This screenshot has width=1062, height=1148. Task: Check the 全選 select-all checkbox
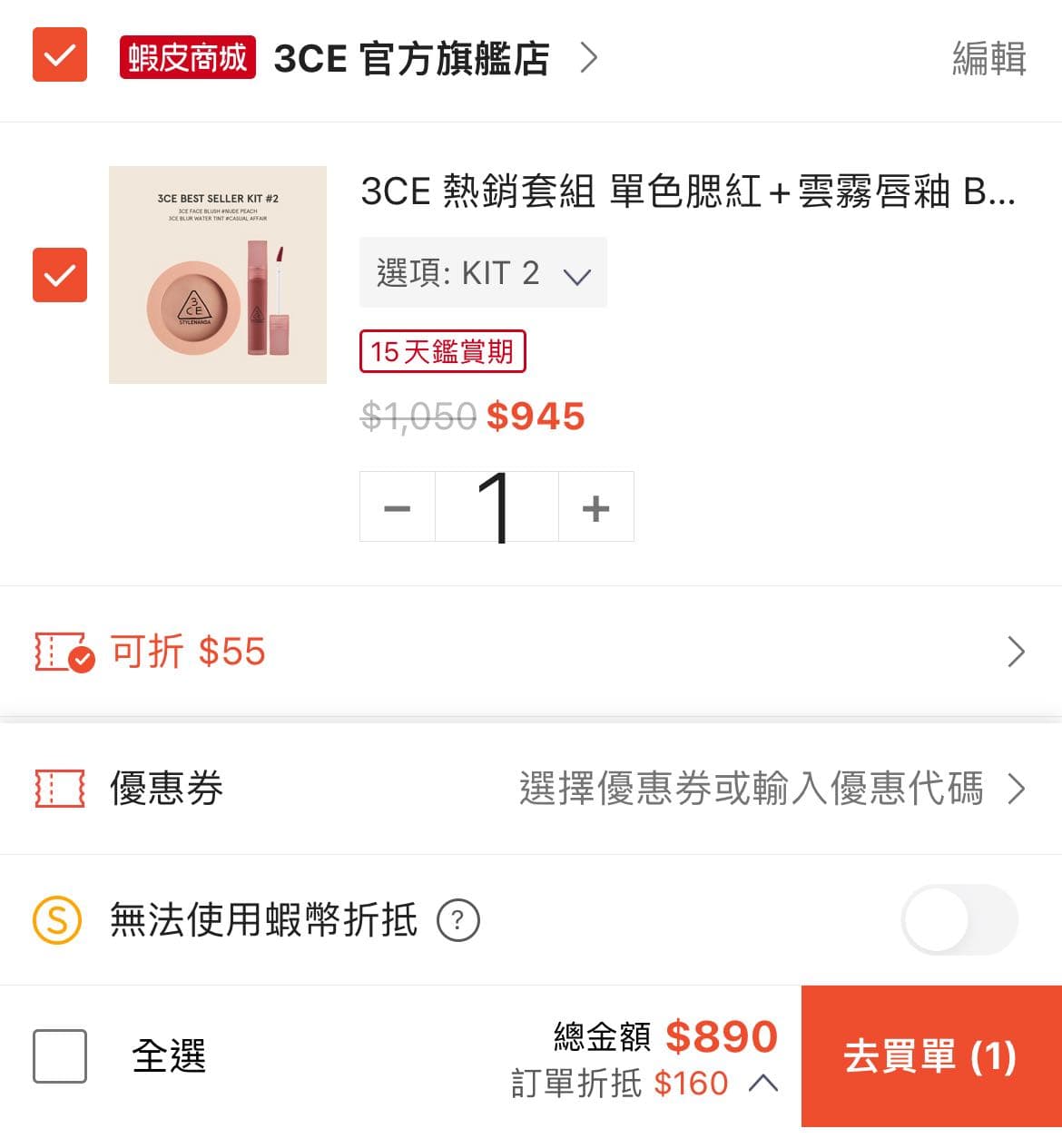tap(59, 1055)
